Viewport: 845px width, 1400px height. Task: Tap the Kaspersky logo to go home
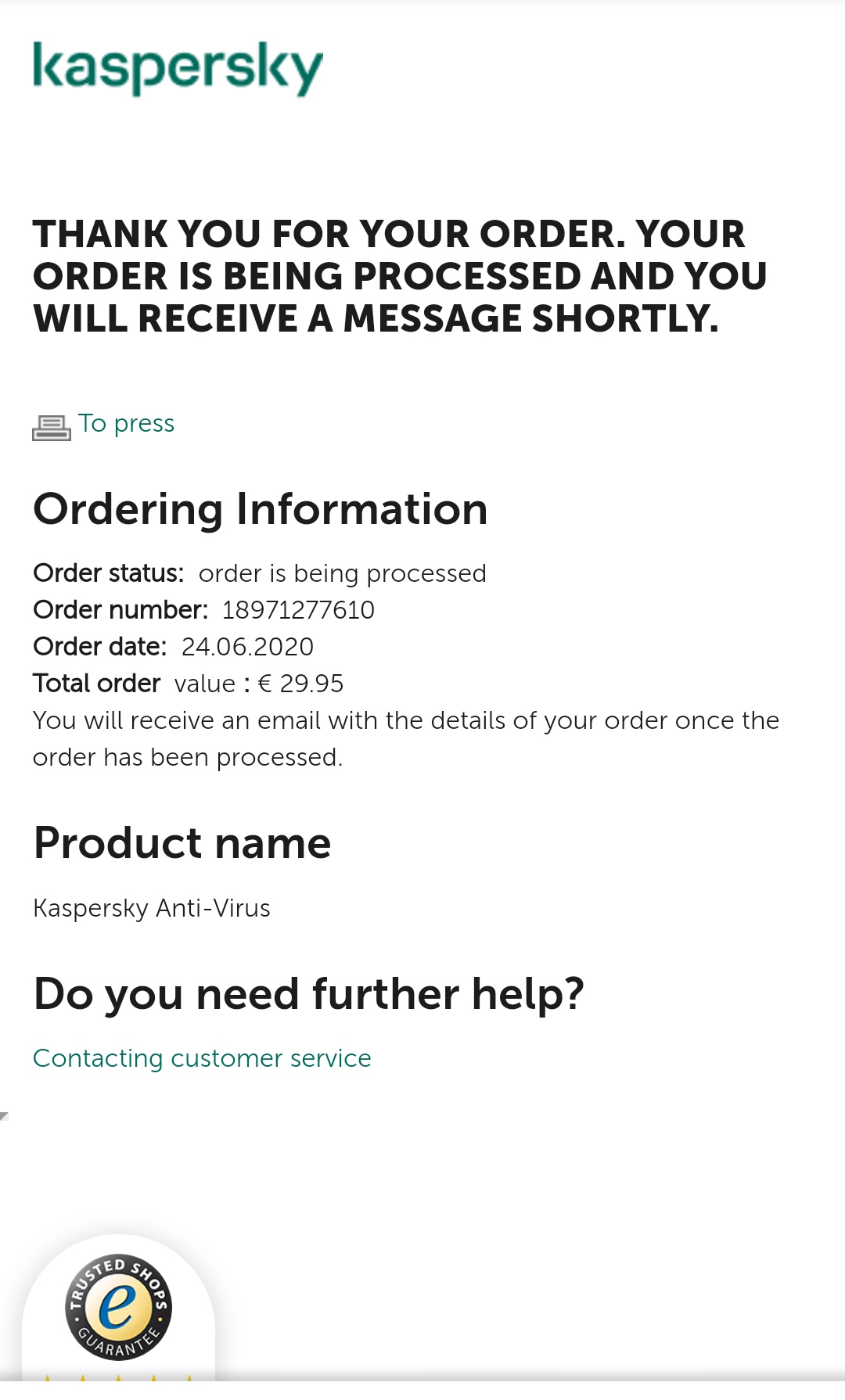178,69
